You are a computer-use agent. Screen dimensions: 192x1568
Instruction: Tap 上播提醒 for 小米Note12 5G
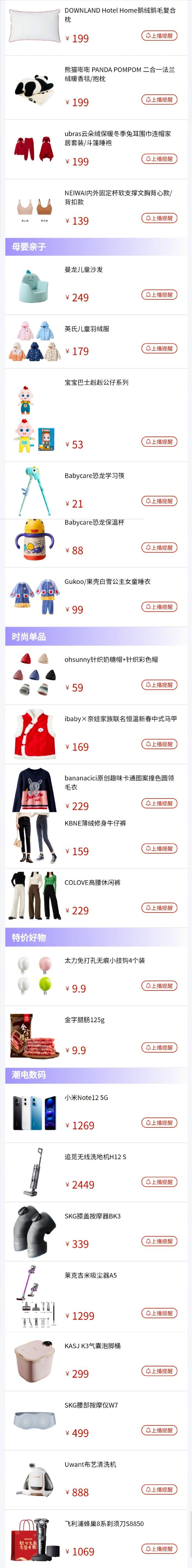tap(159, 1122)
